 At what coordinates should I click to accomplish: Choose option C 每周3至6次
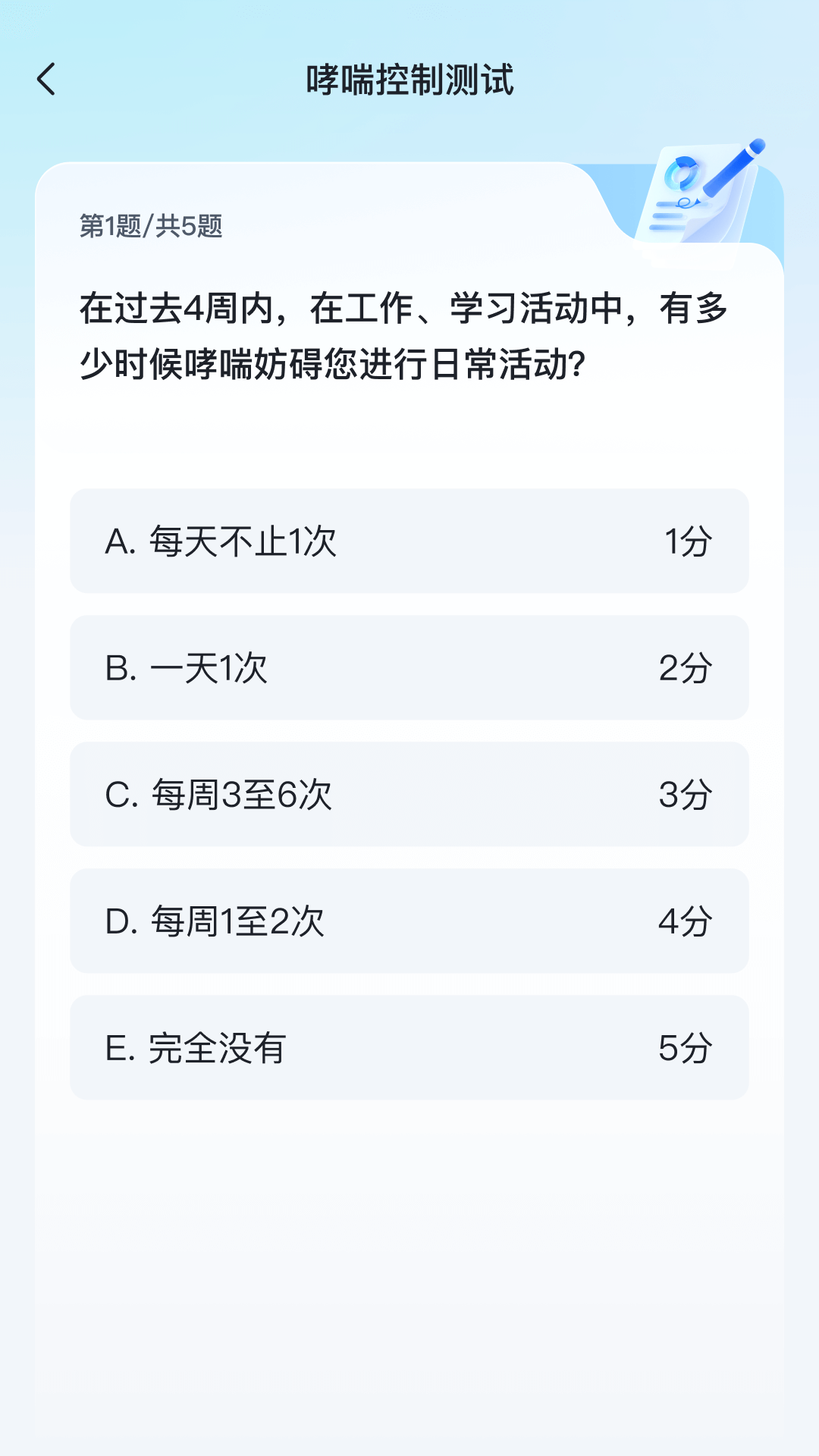tap(409, 794)
